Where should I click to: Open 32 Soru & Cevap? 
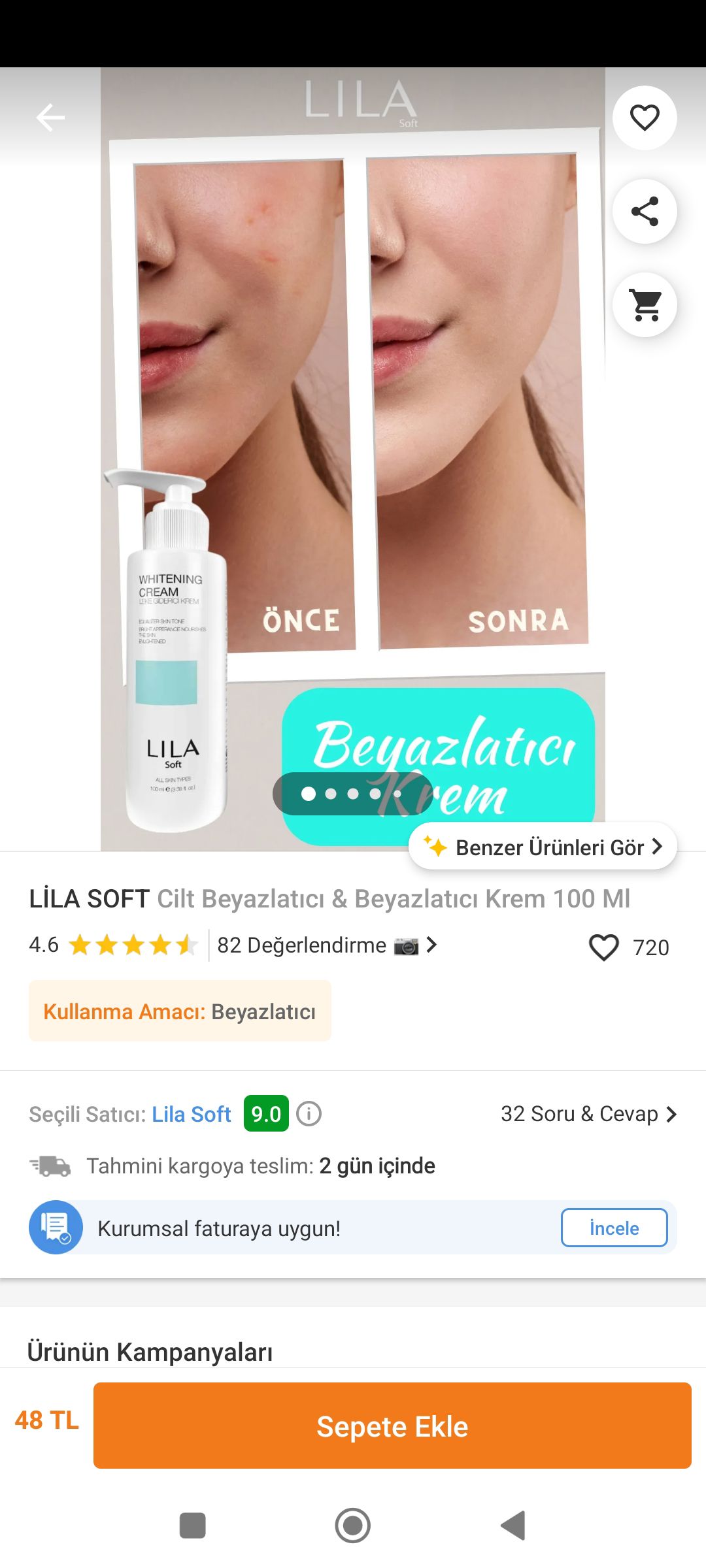coord(588,1114)
